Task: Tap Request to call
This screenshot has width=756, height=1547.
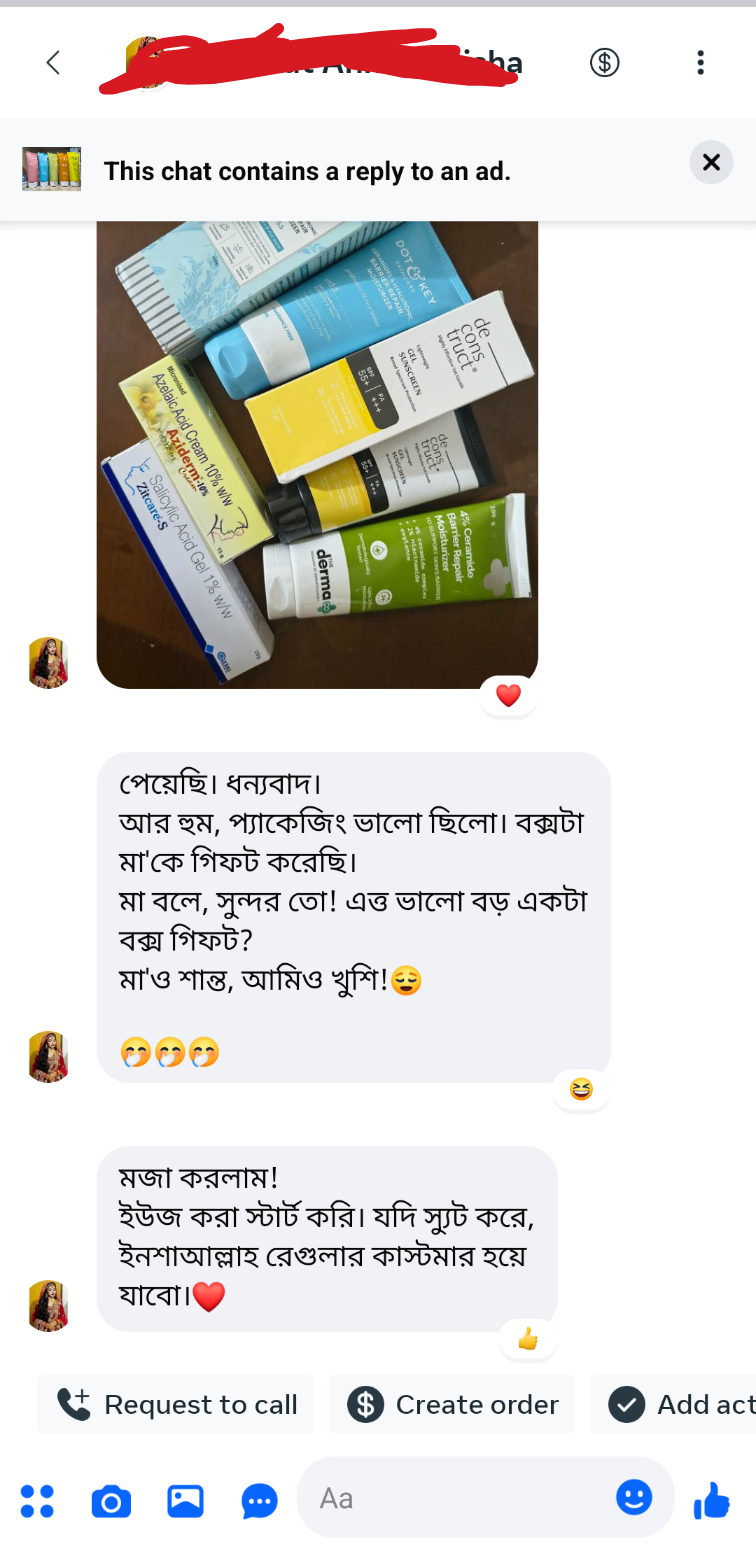Action: point(176,1405)
